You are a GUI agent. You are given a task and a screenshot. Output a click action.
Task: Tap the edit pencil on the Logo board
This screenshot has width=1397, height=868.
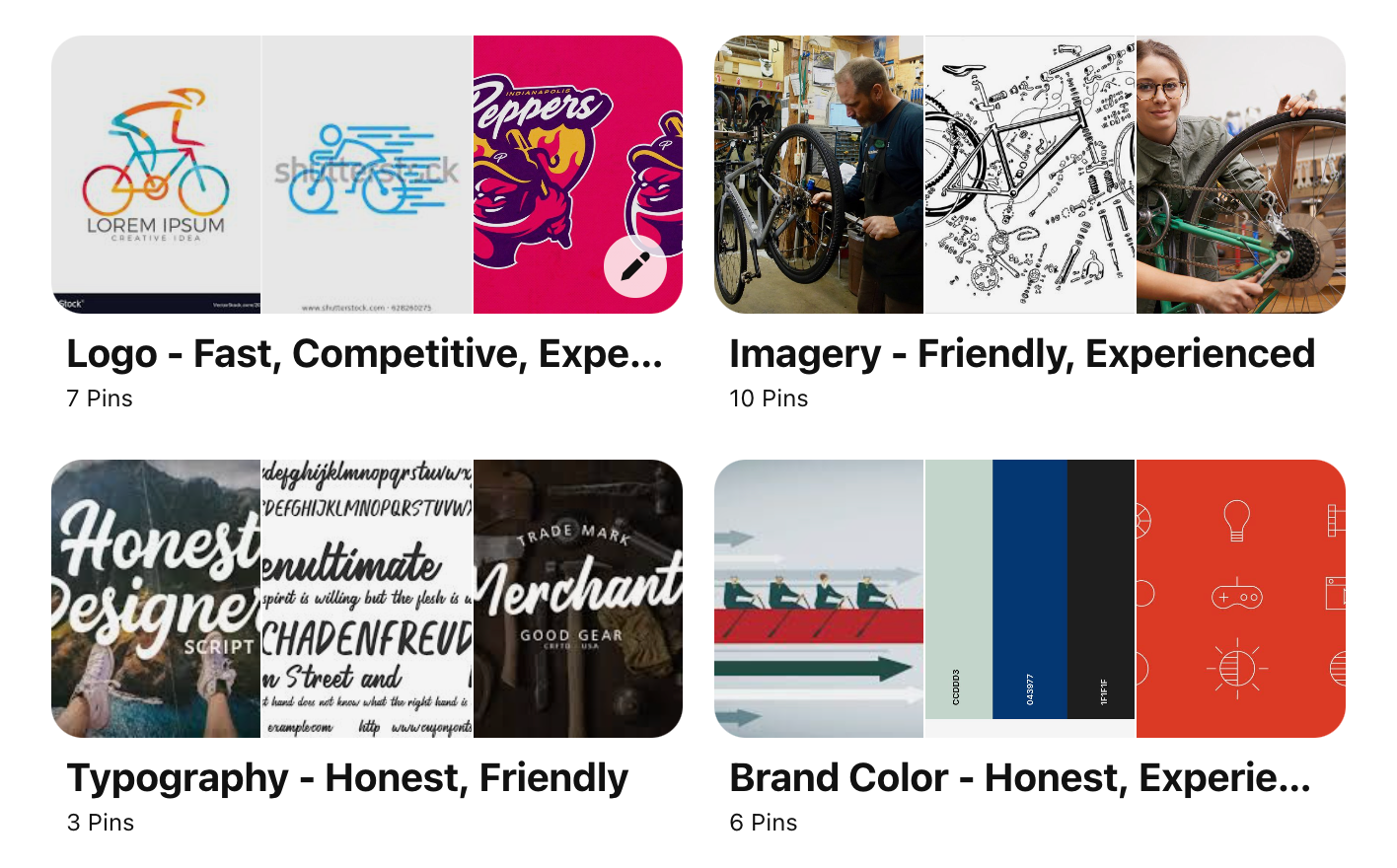click(x=635, y=266)
